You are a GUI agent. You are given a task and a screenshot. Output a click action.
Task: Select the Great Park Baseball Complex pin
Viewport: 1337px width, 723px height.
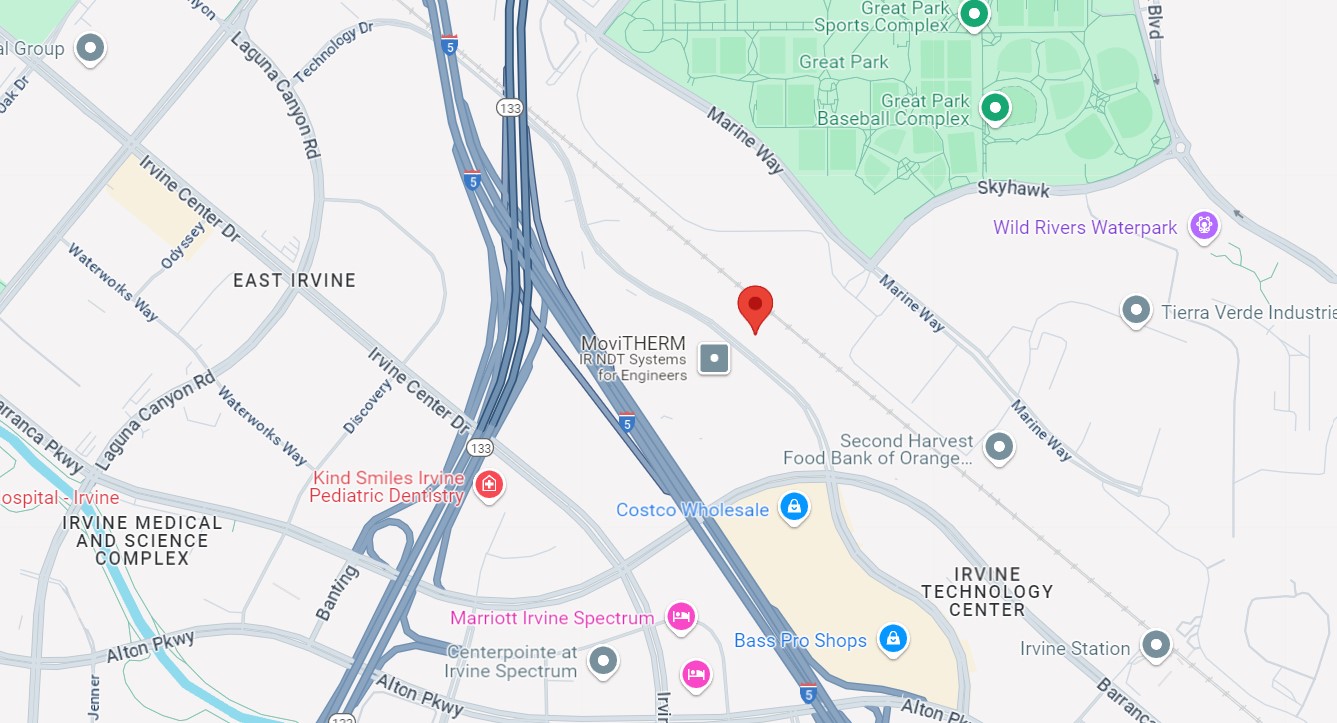[x=994, y=107]
